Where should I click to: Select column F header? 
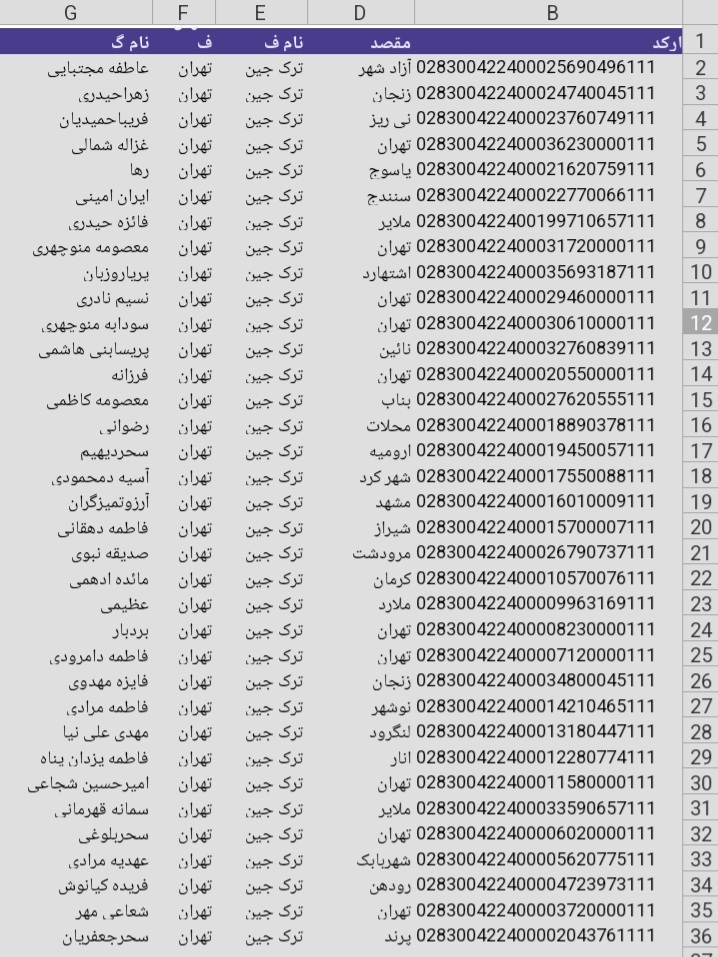[183, 12]
